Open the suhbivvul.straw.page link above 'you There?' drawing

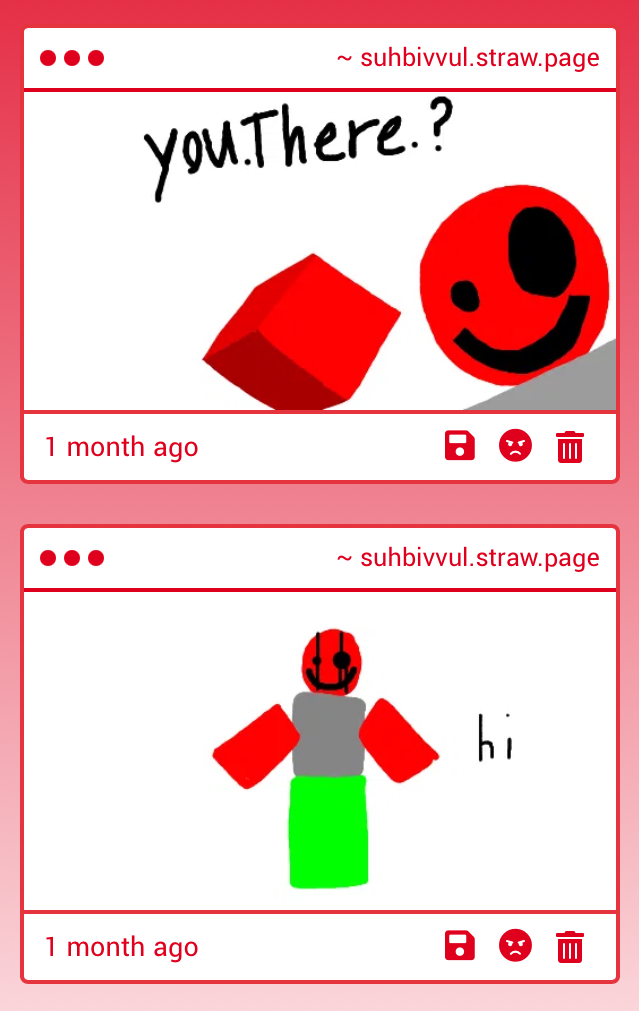pyautogui.click(x=468, y=58)
